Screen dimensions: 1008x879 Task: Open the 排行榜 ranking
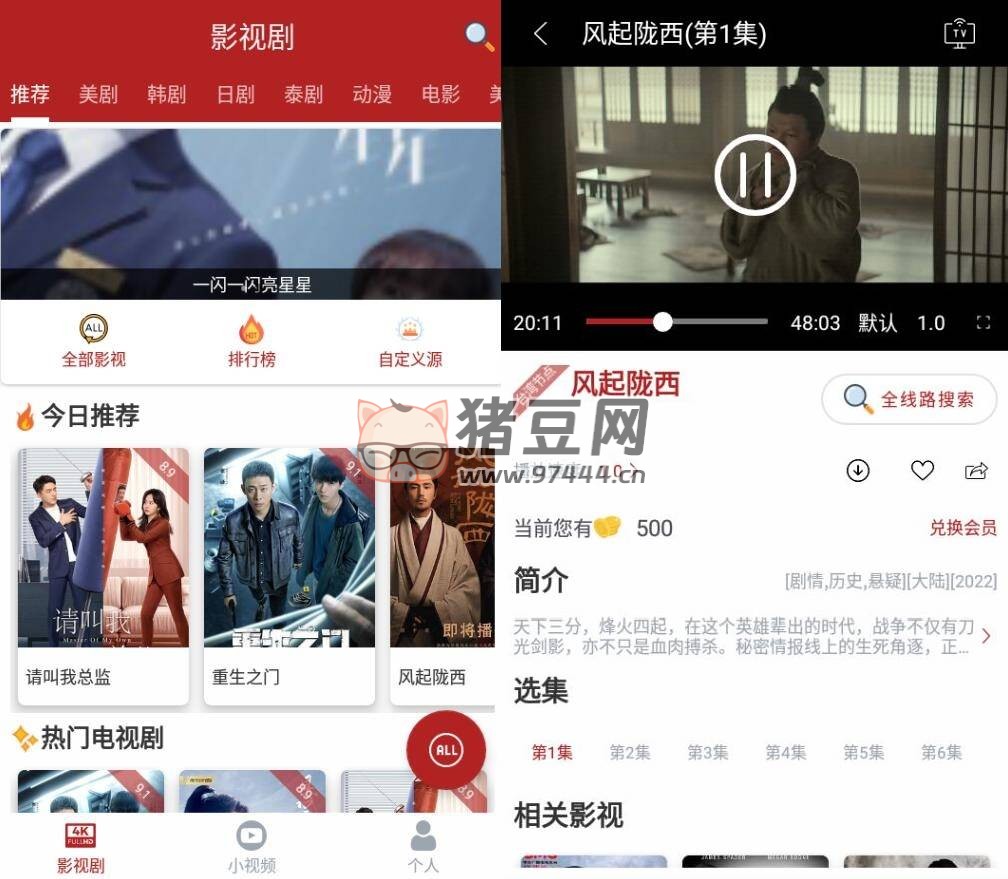point(251,342)
